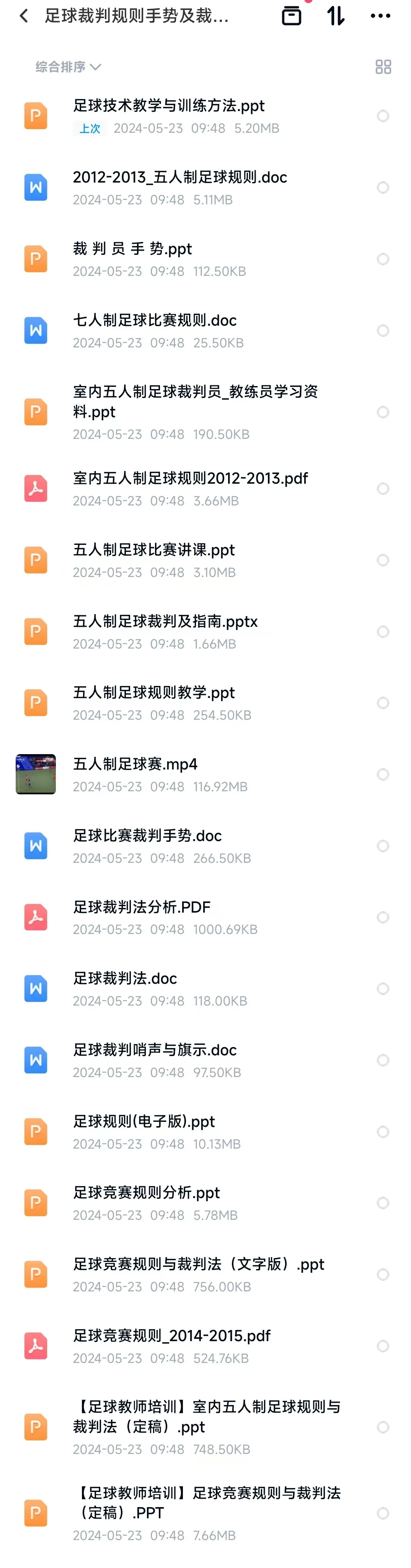Open 足球裁判法分析.PDF
The height and width of the screenshot is (1568, 411).
[141, 907]
